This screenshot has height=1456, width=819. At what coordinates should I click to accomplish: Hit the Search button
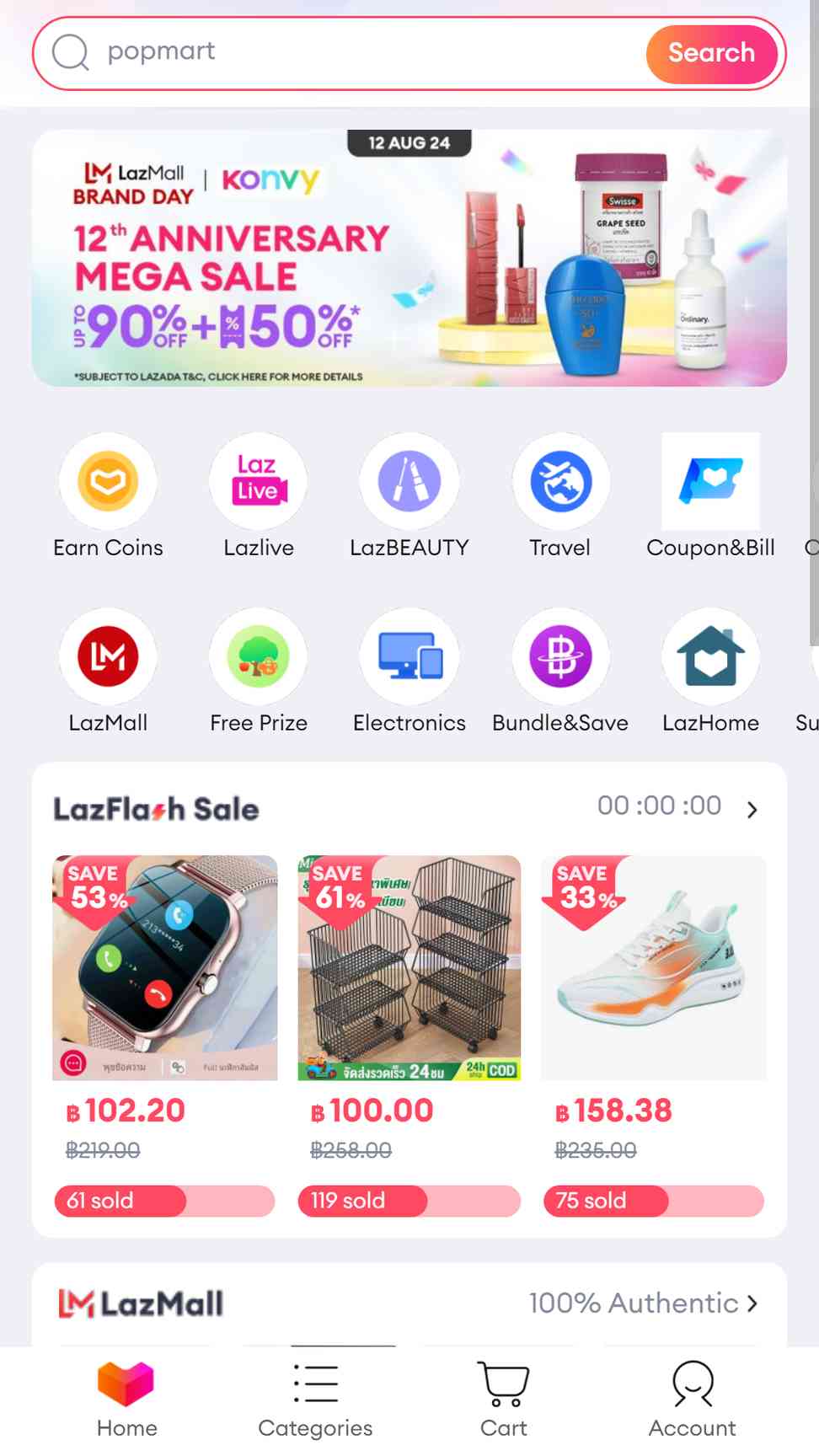point(712,53)
